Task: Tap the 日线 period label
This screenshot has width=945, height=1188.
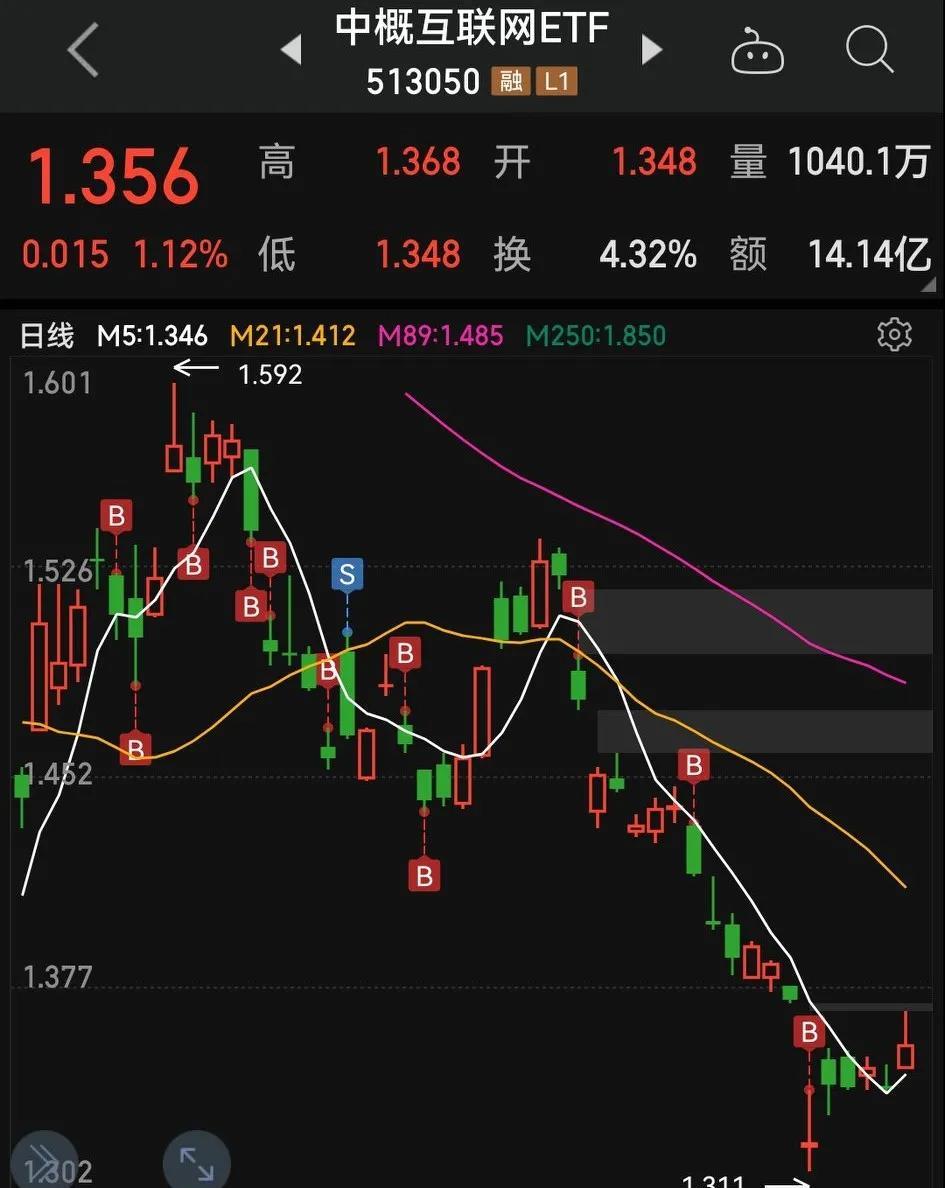Action: 47,336
